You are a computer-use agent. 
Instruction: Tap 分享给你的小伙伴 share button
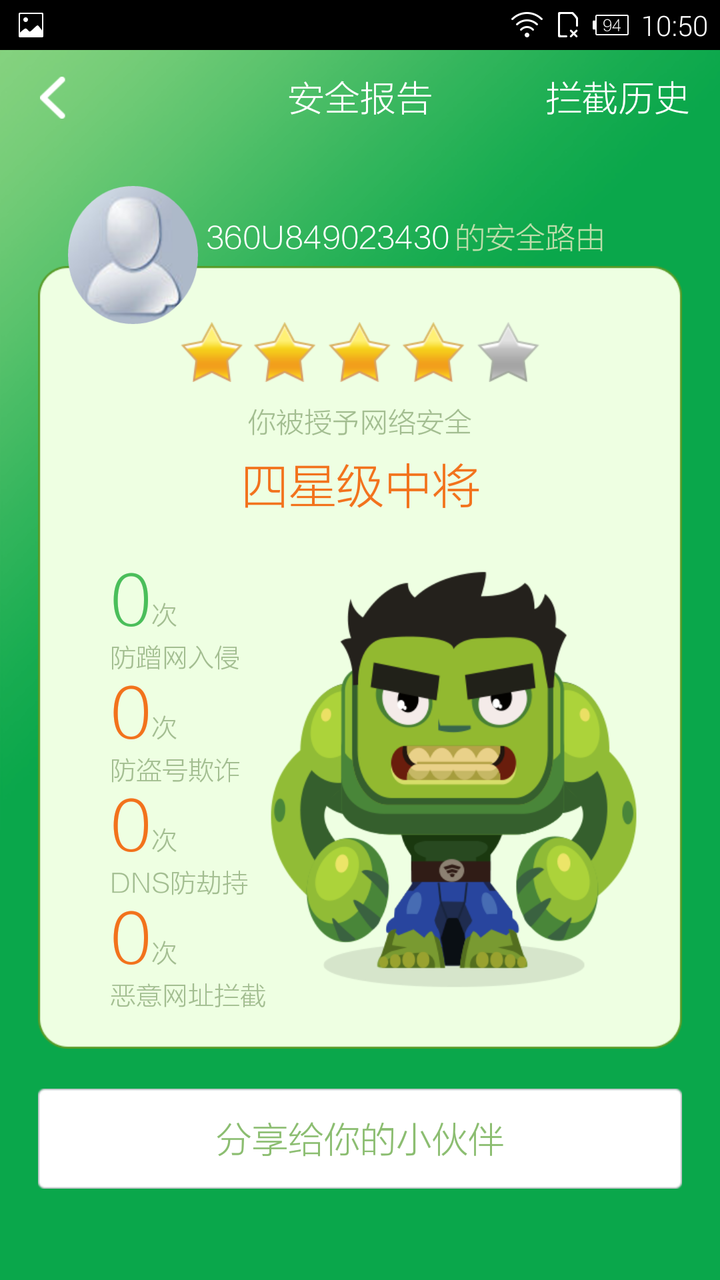pyautogui.click(x=360, y=1139)
